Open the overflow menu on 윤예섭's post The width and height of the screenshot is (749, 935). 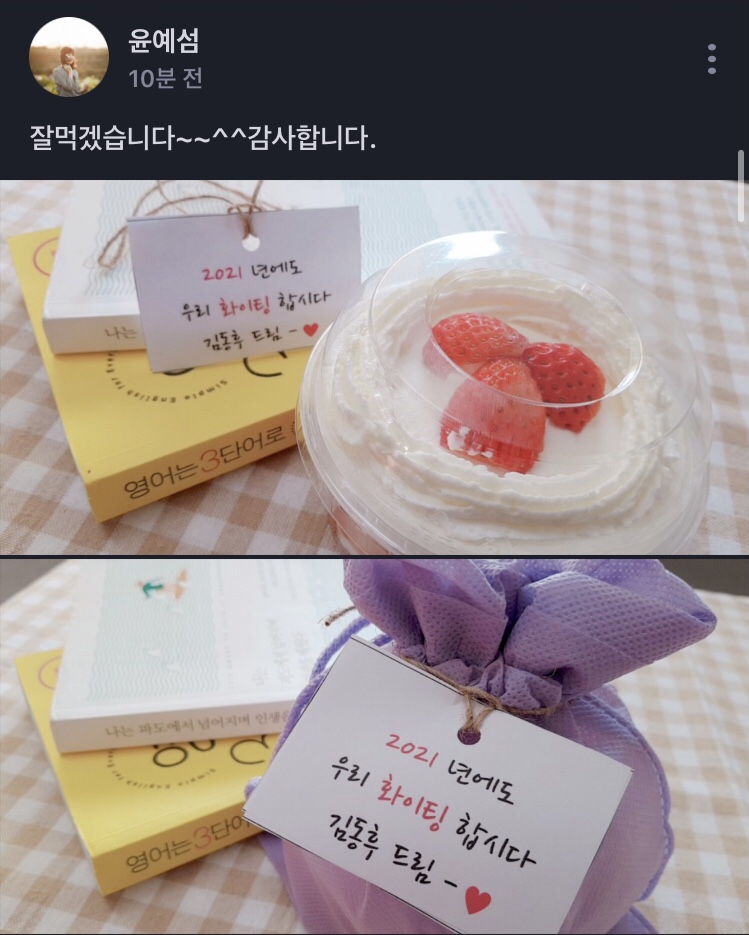click(x=711, y=59)
